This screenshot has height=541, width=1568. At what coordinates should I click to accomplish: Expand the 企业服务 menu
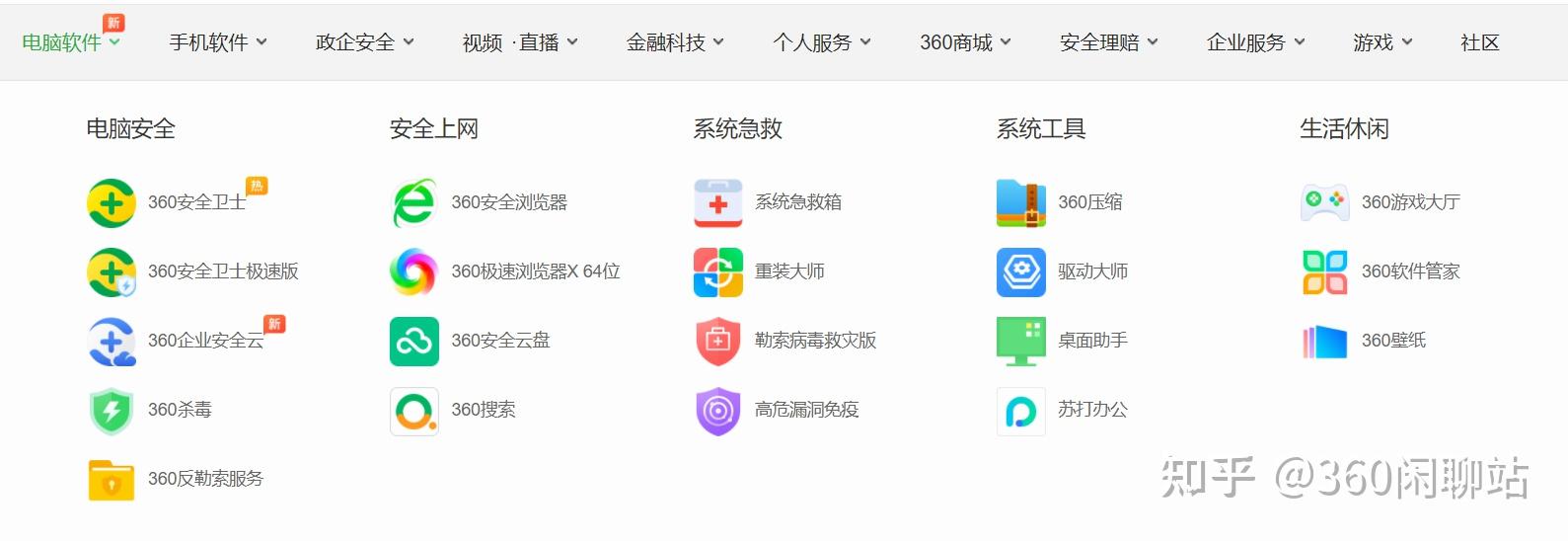coord(1255,42)
